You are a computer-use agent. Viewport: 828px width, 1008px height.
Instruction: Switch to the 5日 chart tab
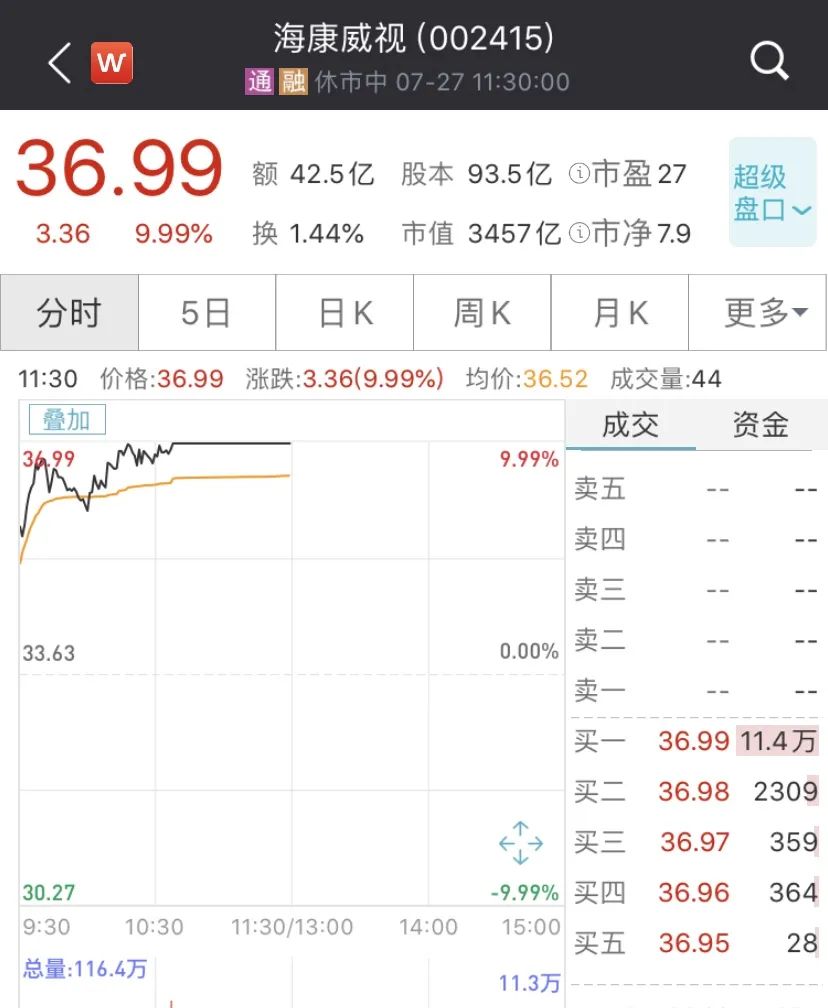[x=206, y=313]
